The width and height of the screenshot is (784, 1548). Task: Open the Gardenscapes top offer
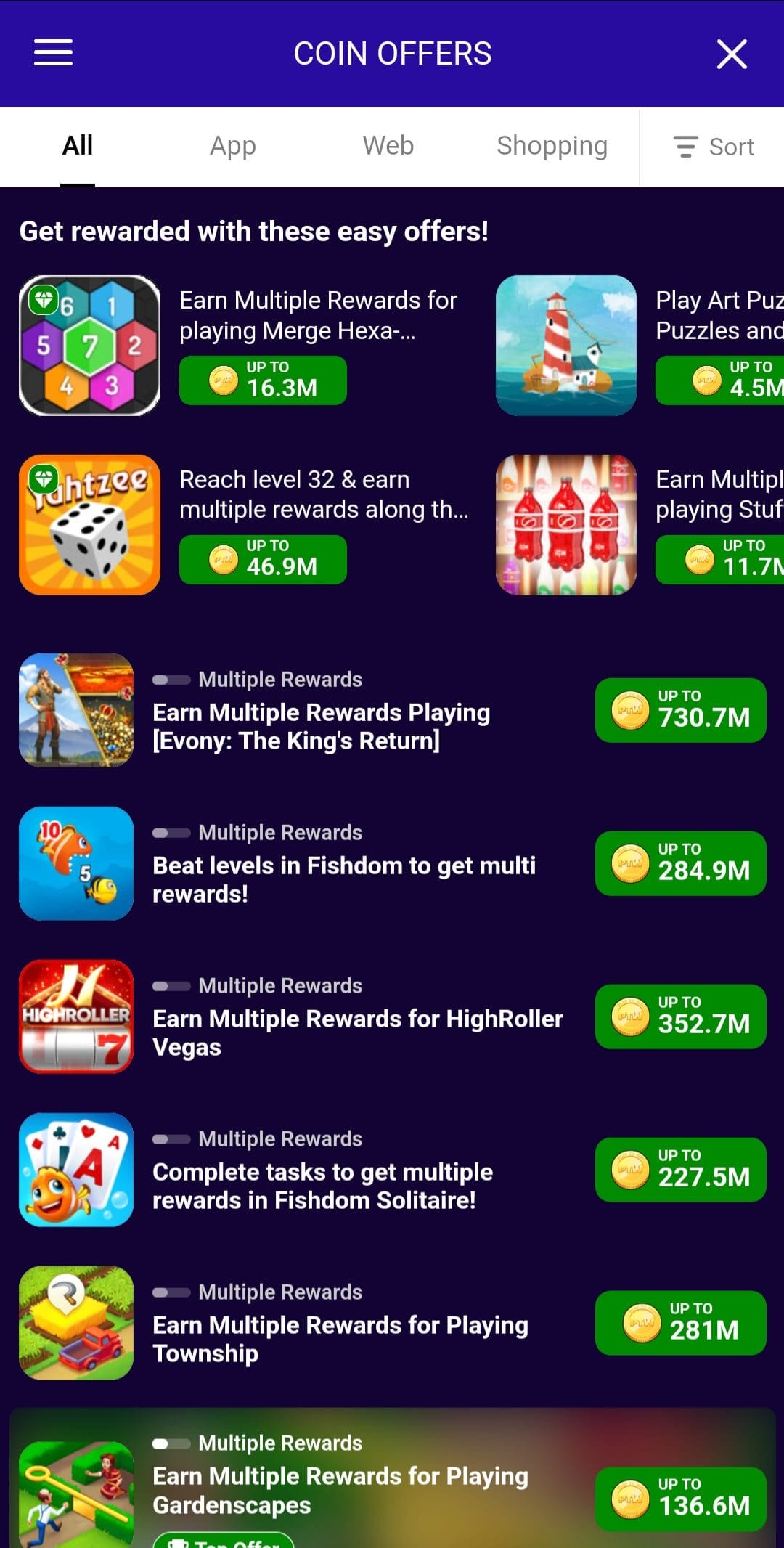[x=392, y=1478]
